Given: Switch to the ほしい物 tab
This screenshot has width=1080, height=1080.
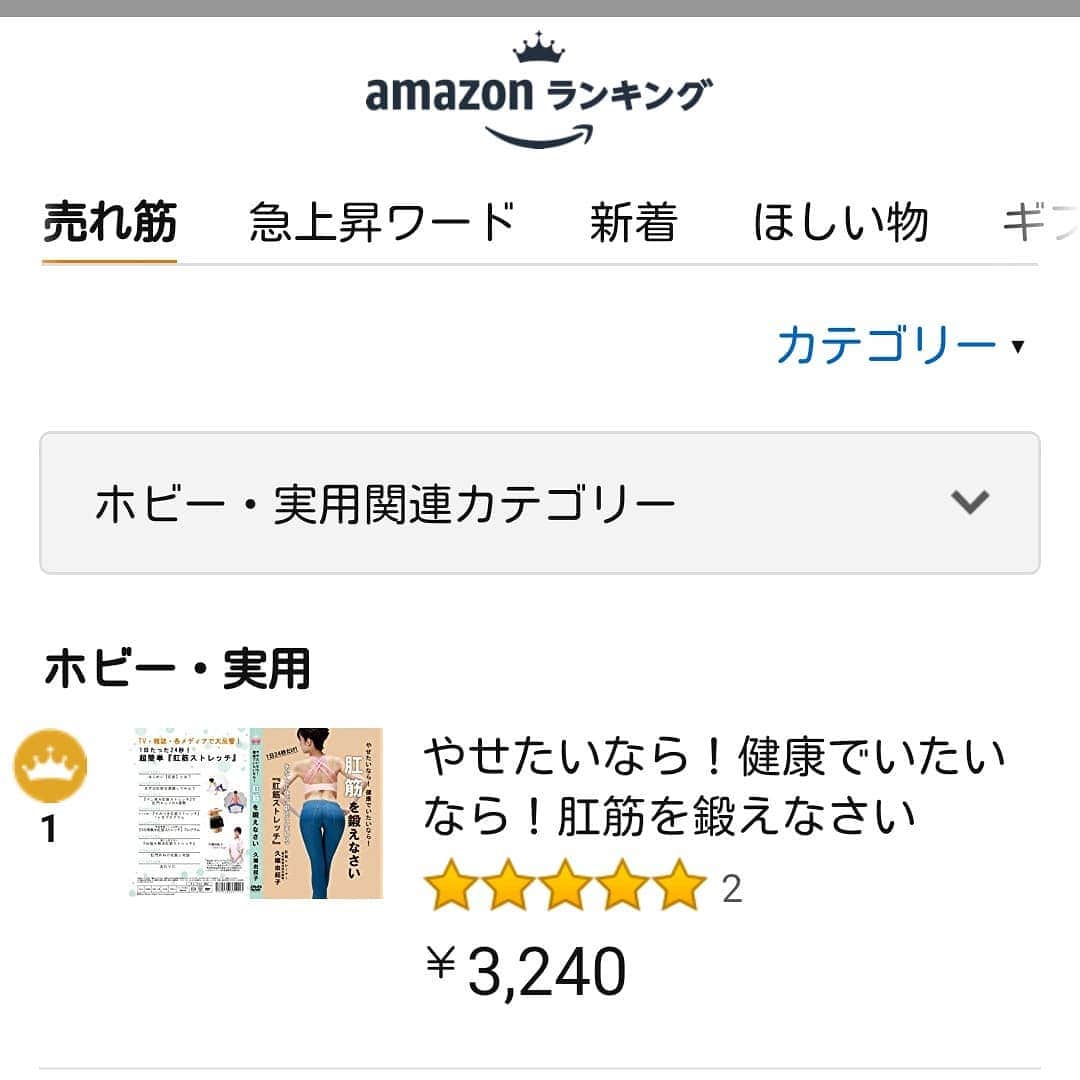Looking at the screenshot, I should [840, 222].
